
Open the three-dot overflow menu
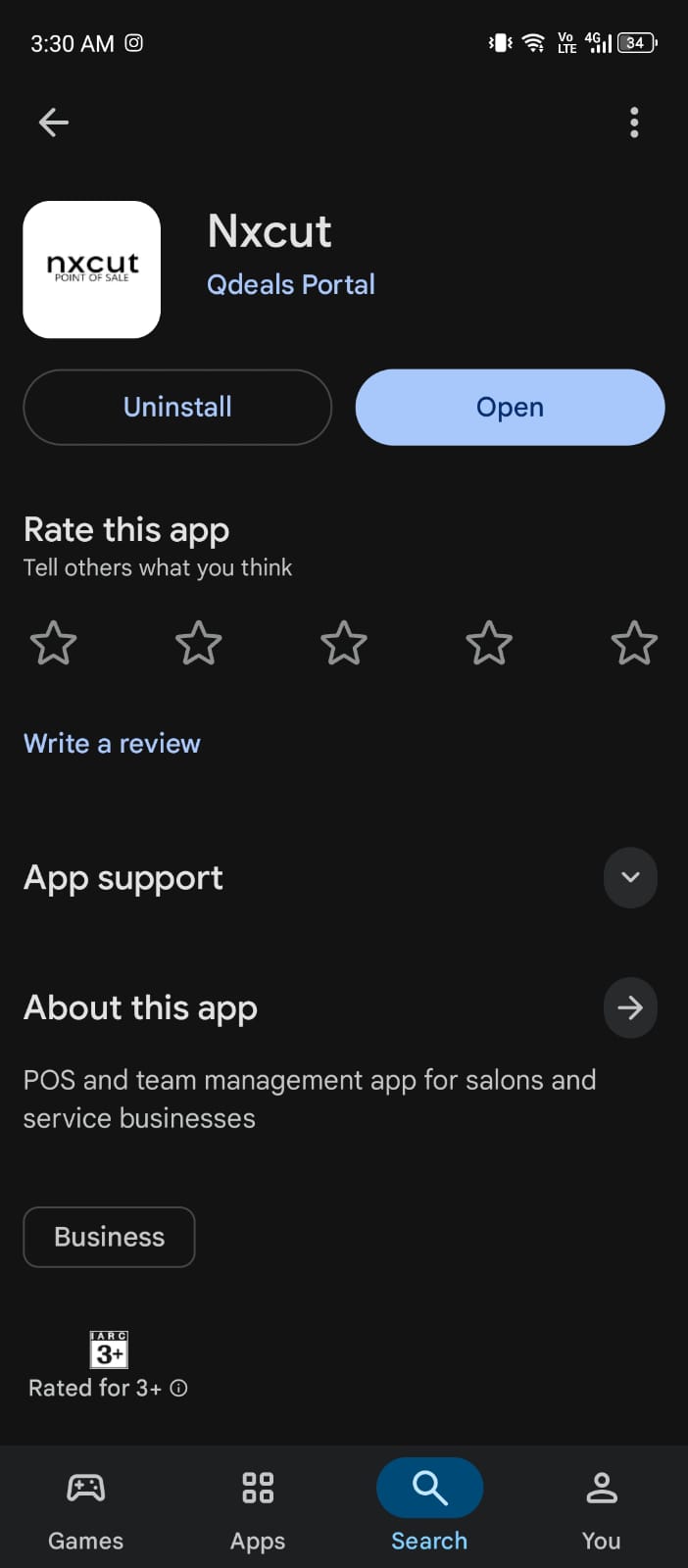click(634, 122)
